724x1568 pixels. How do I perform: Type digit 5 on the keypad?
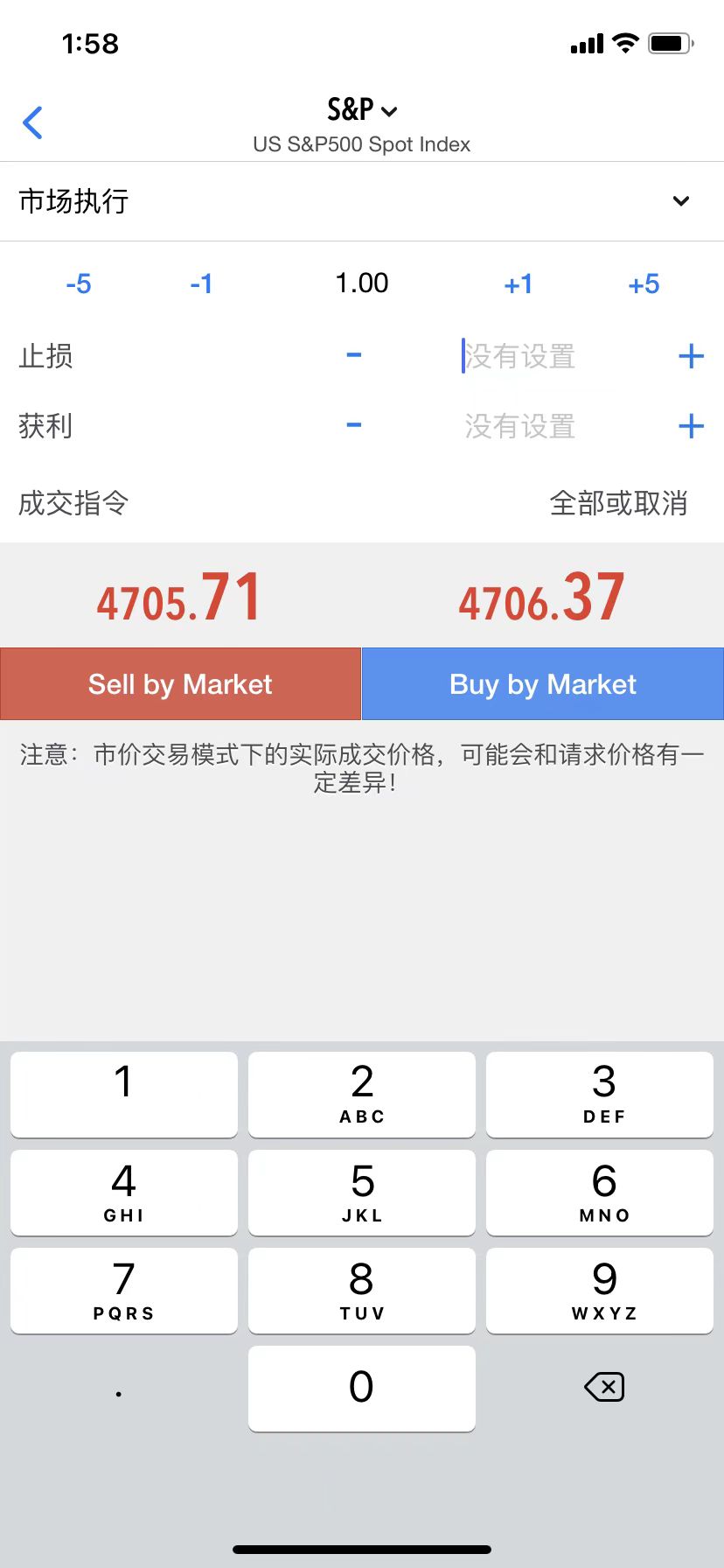[x=362, y=1192]
